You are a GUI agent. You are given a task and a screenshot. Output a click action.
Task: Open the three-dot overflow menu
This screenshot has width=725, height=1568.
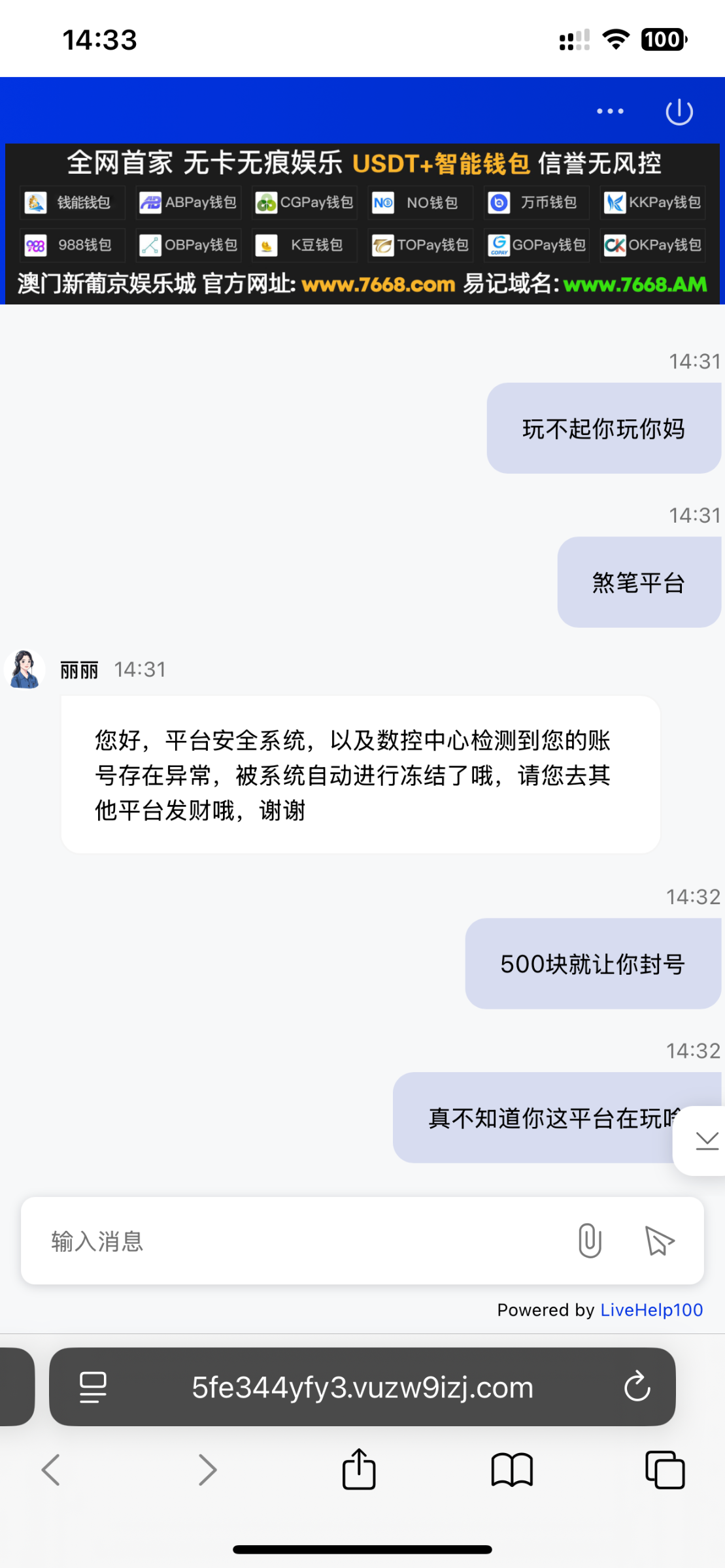610,111
